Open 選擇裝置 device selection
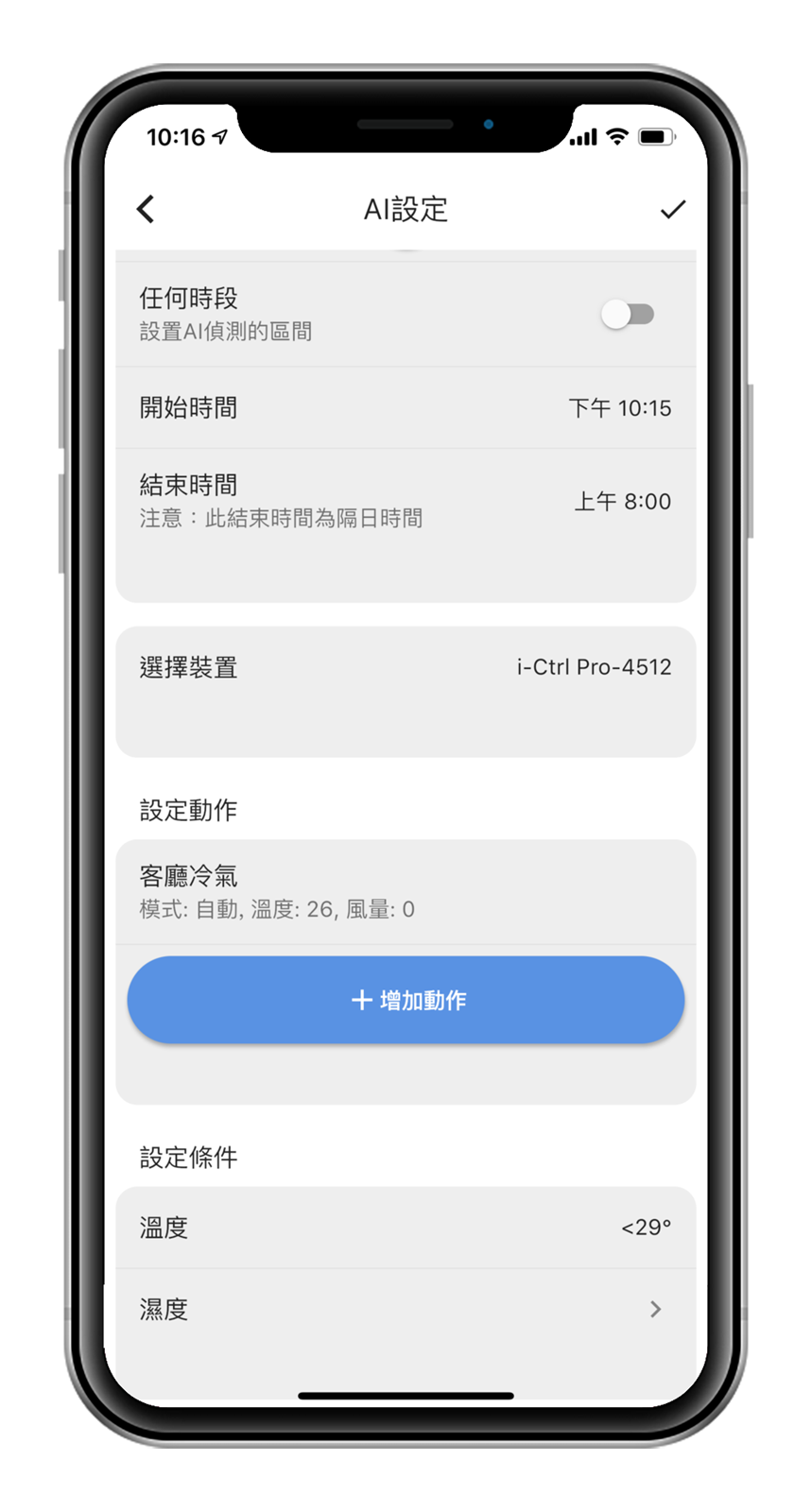 click(406, 668)
